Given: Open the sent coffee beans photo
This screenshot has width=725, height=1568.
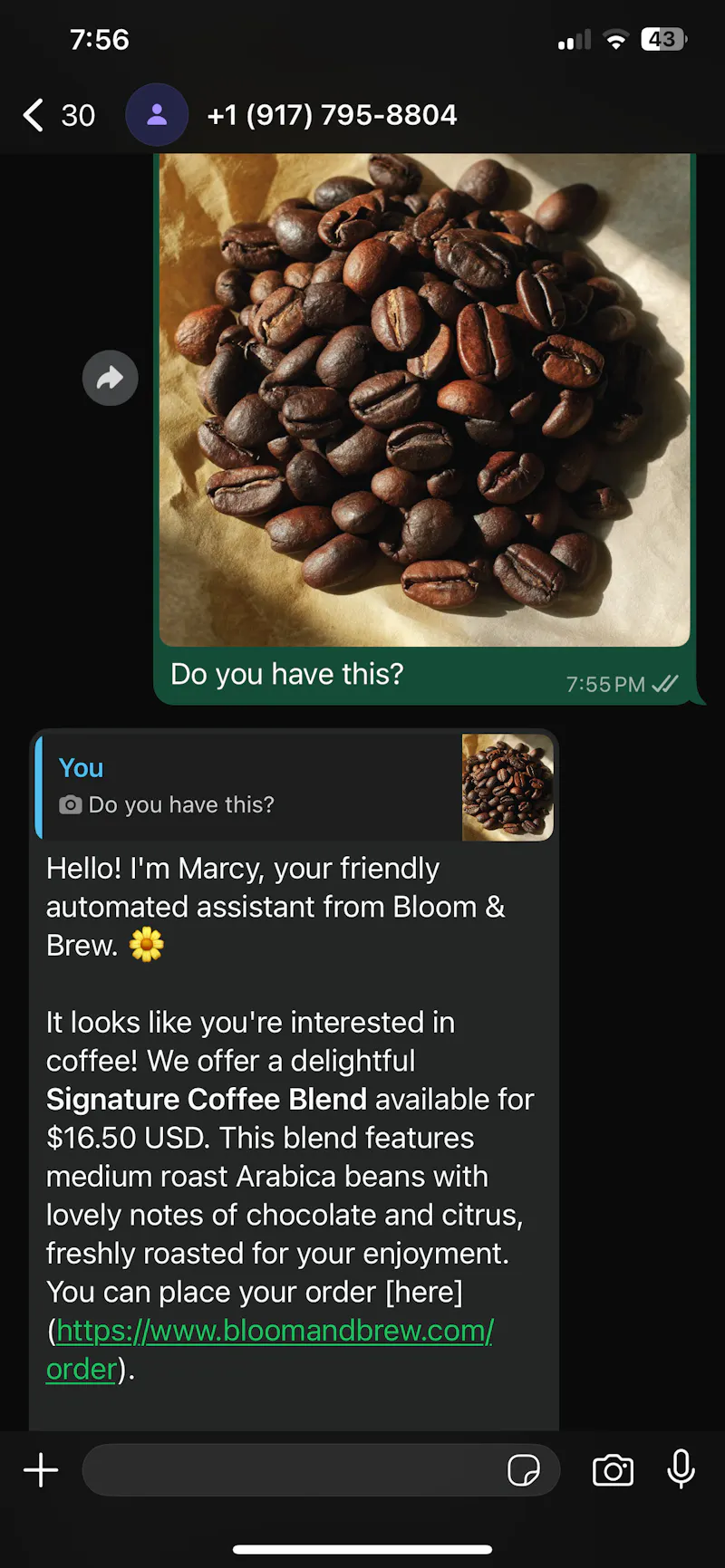Looking at the screenshot, I should [x=424, y=399].
